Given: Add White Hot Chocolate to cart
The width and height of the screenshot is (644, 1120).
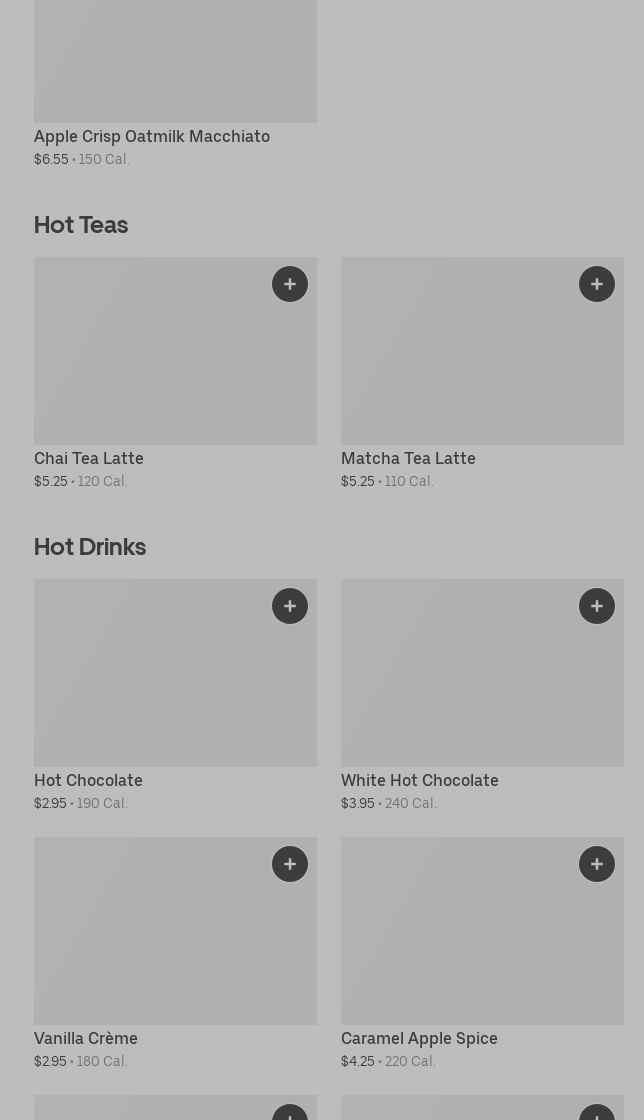Looking at the screenshot, I should click(597, 606).
